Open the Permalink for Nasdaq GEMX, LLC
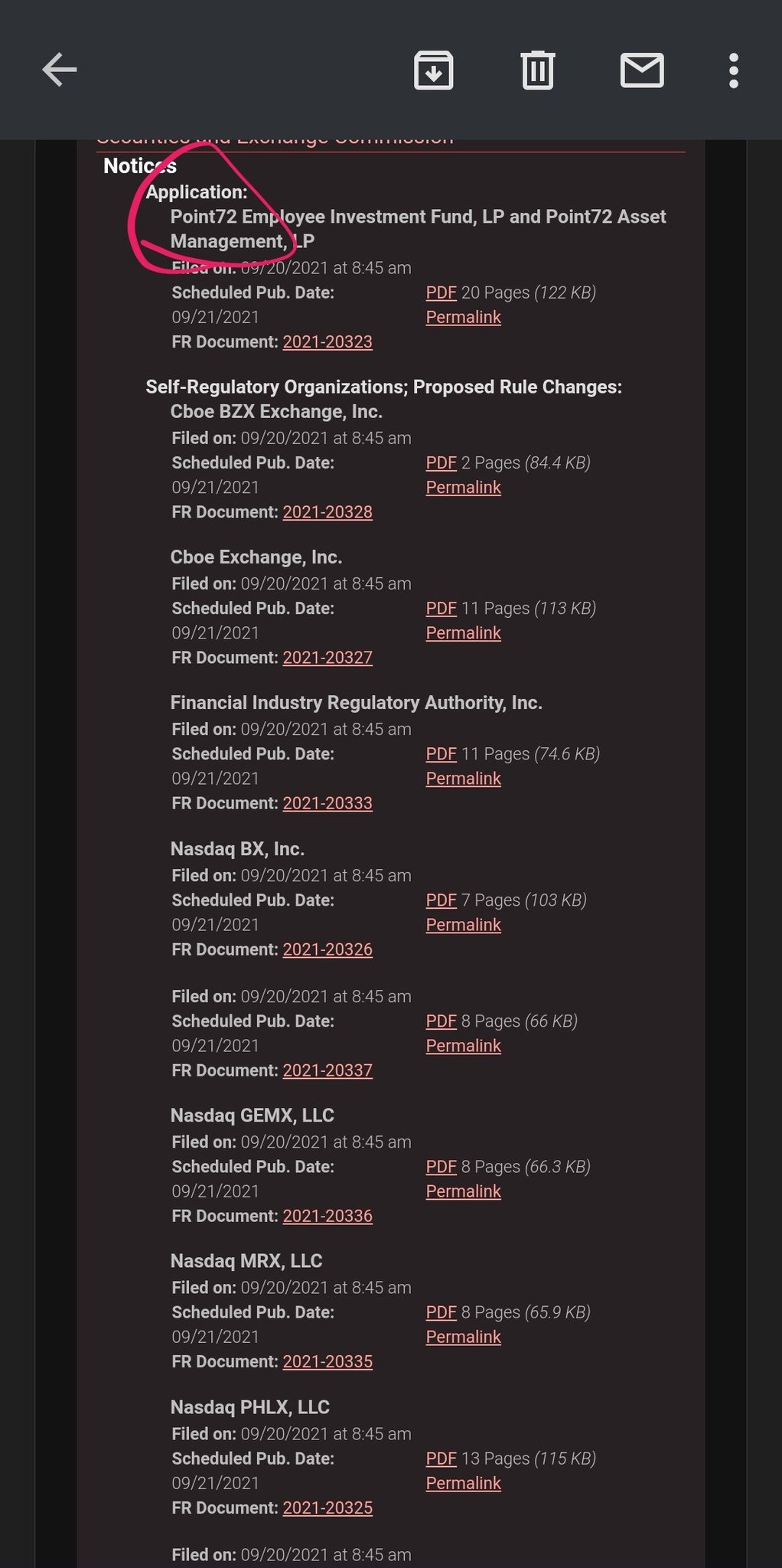This screenshot has height=1568, width=782. (463, 1191)
